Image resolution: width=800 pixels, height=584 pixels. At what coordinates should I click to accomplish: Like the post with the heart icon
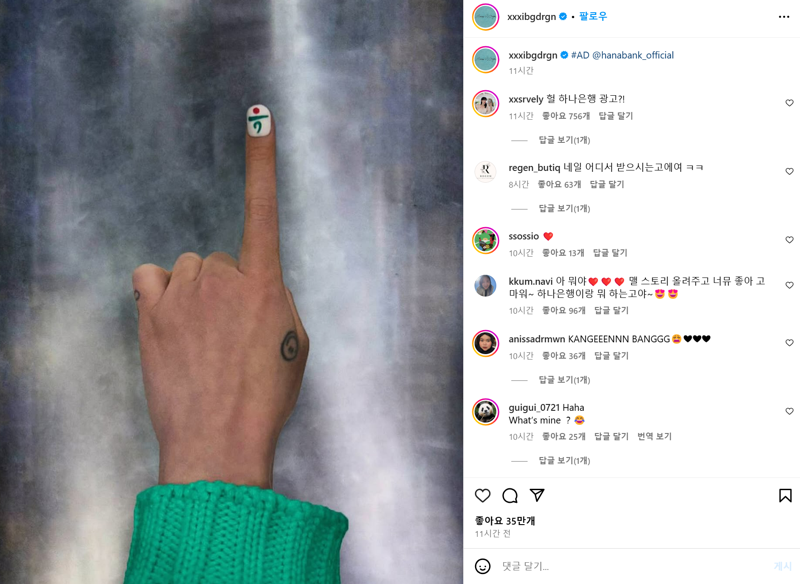tap(483, 495)
